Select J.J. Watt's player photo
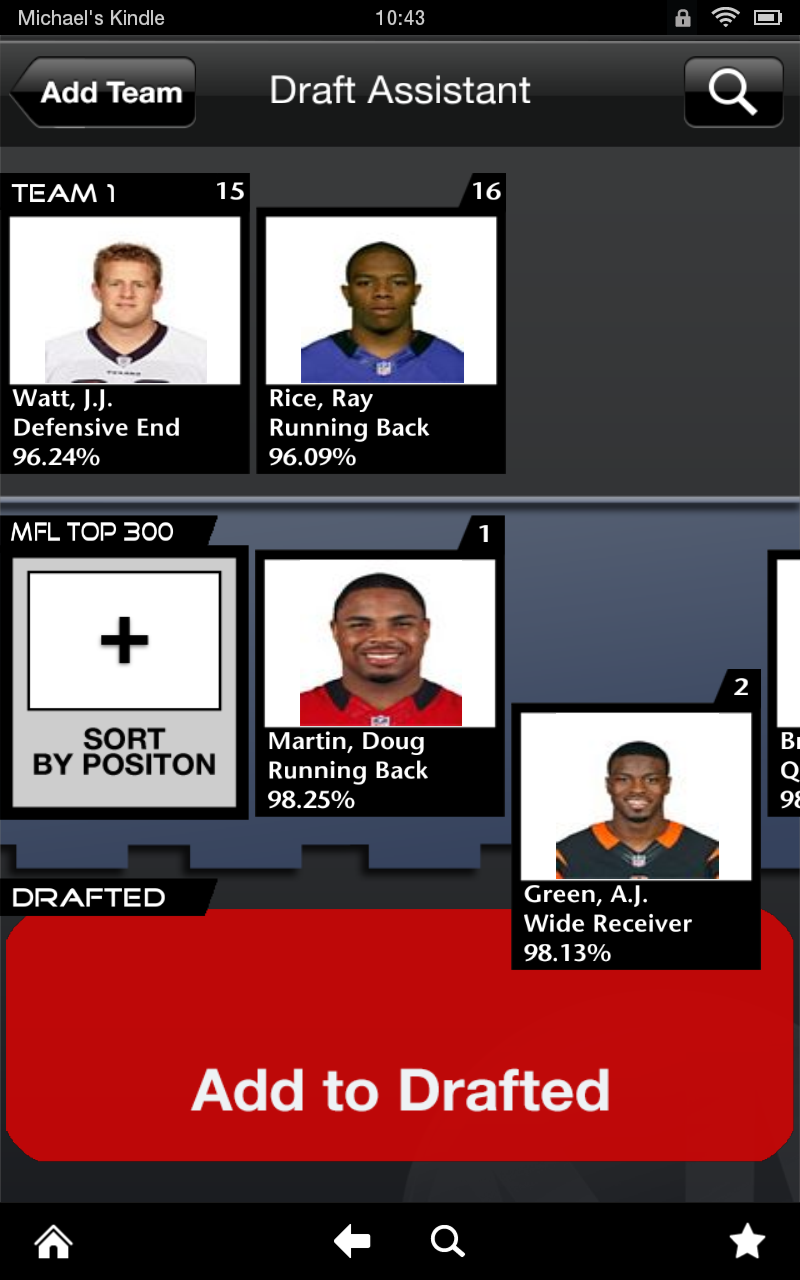800x1280 pixels. click(x=125, y=300)
